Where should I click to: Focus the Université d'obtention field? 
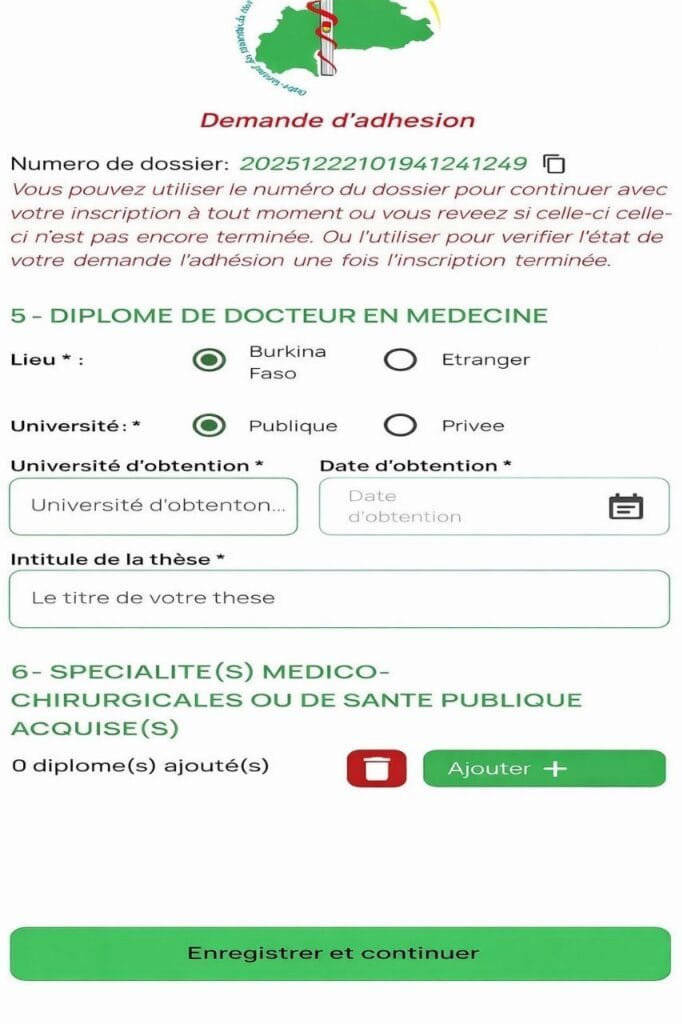pos(153,506)
